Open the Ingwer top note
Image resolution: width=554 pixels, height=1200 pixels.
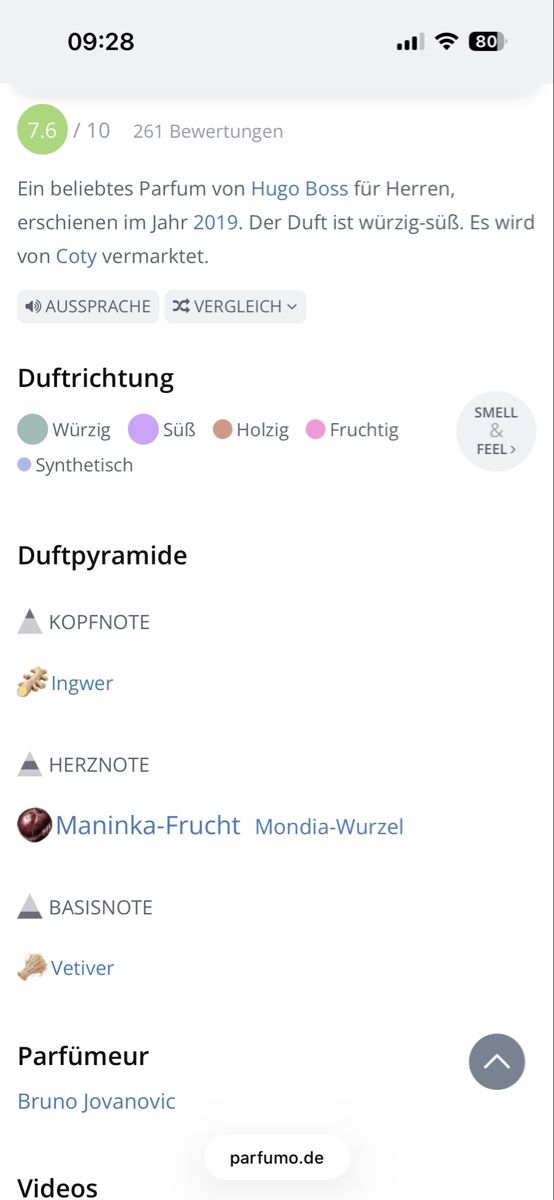click(x=66, y=683)
